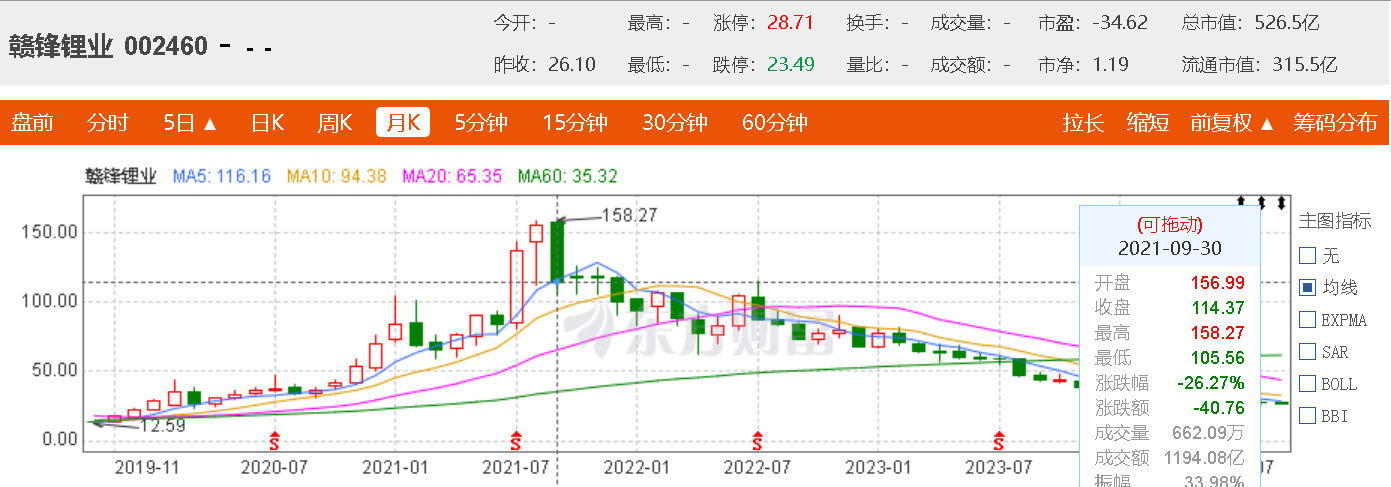Viewport: 1391px width, 487px height.
Task: Open the 前复权 adjustment dropdown
Action: 1232,123
